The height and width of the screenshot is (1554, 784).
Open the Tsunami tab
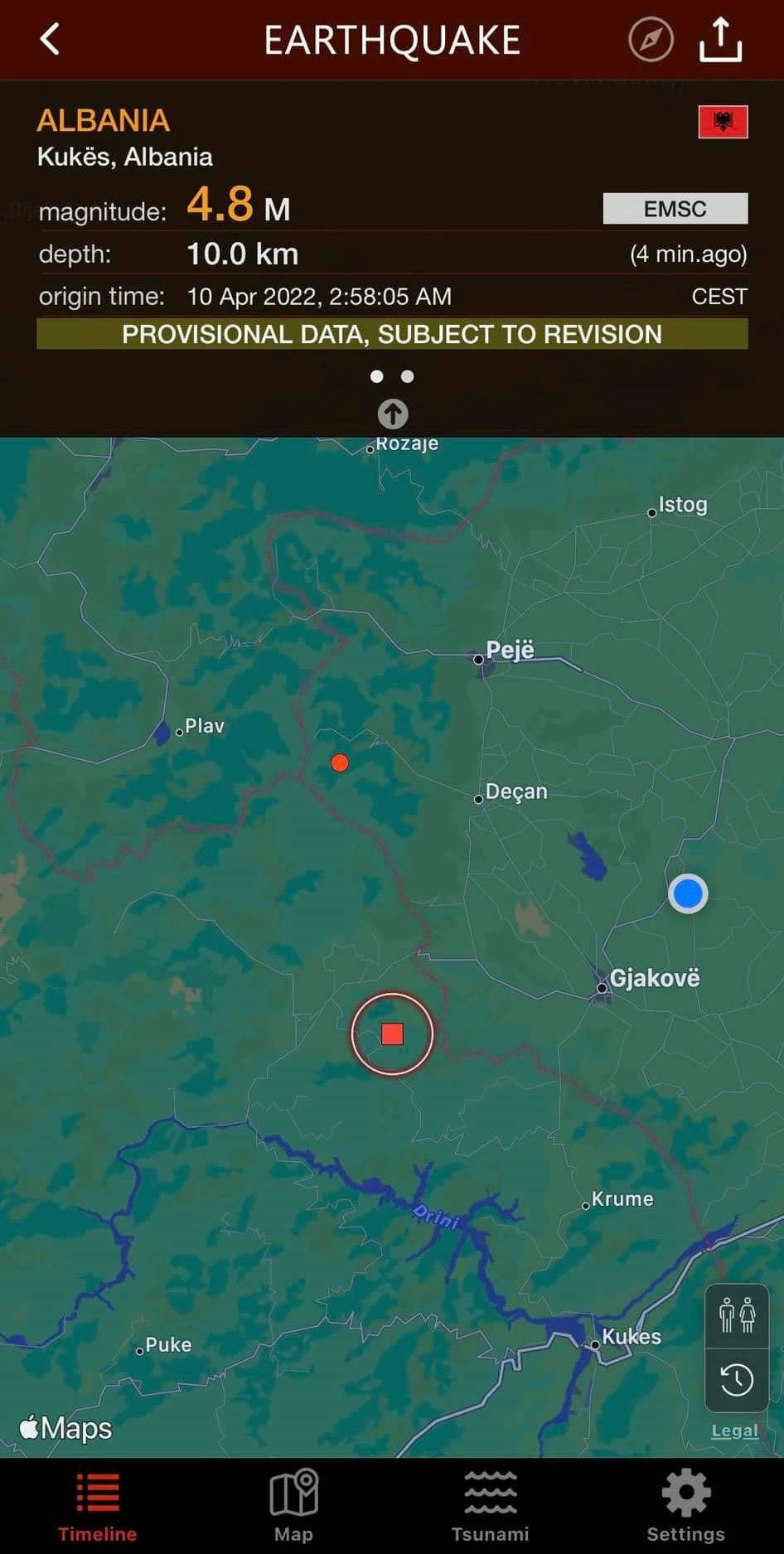coord(490,1507)
